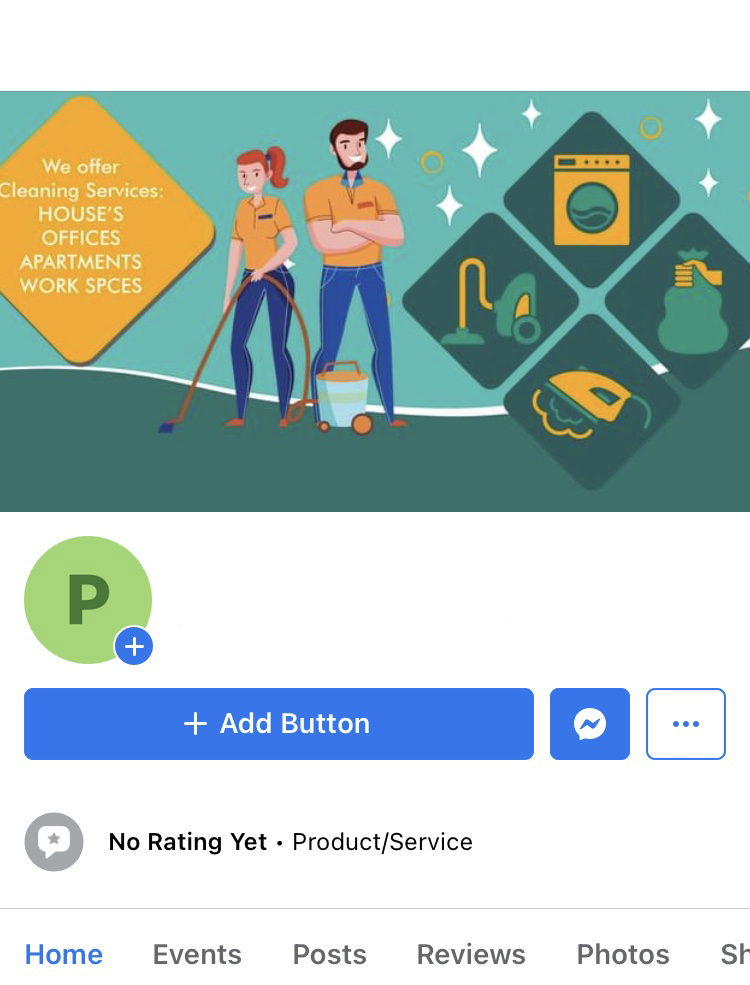This screenshot has width=750, height=985.
Task: Switch to the Events tab
Action: (x=197, y=954)
